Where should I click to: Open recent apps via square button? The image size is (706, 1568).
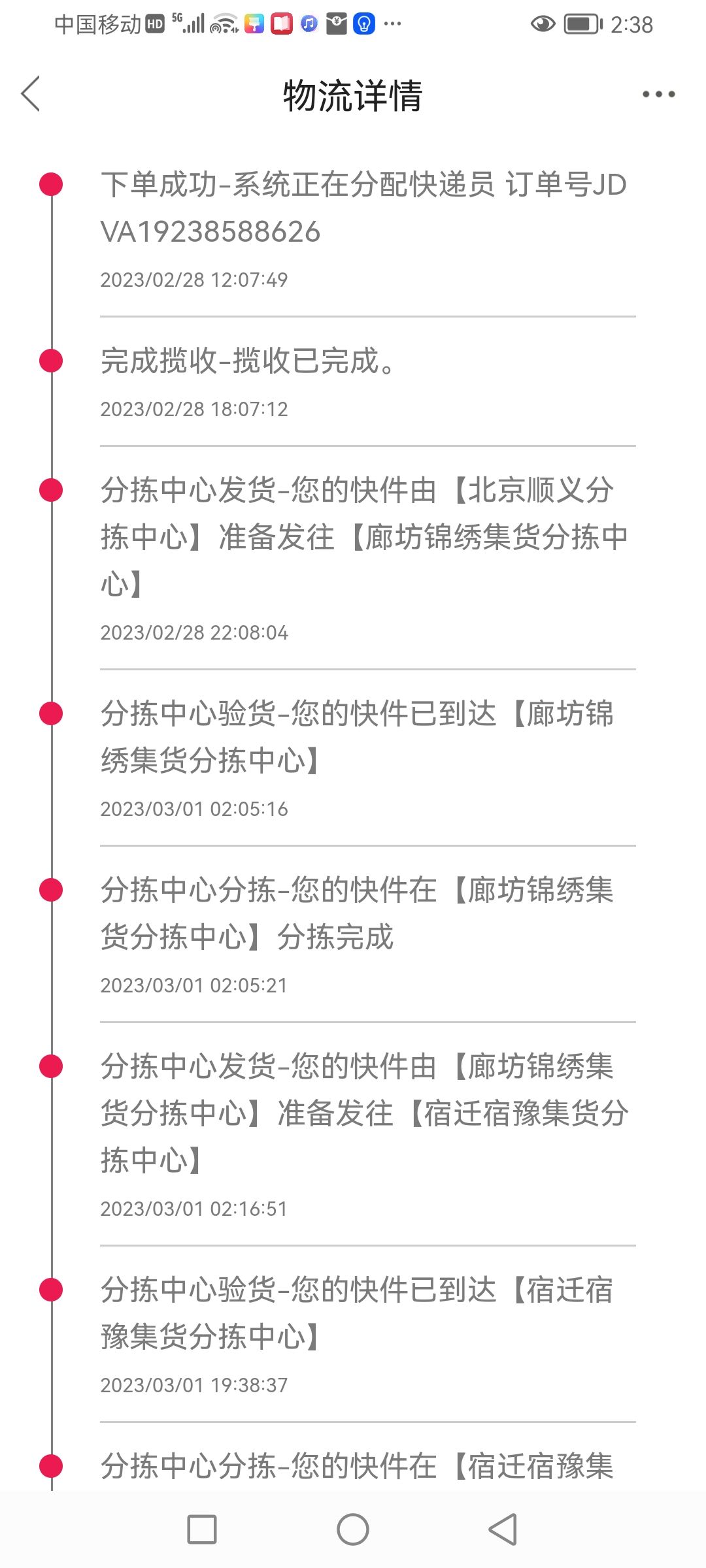point(202,1529)
